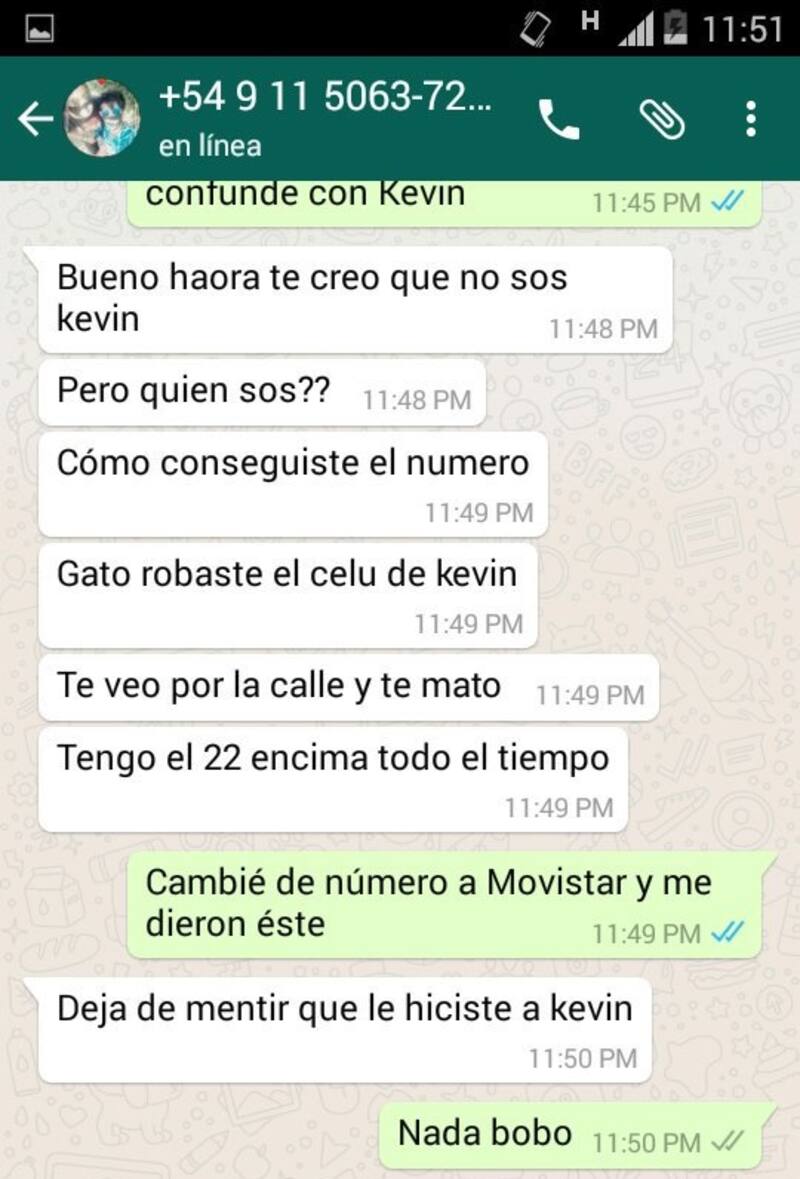Open the overflow menu
Viewport: 800px width, 1179px height.
tap(751, 120)
